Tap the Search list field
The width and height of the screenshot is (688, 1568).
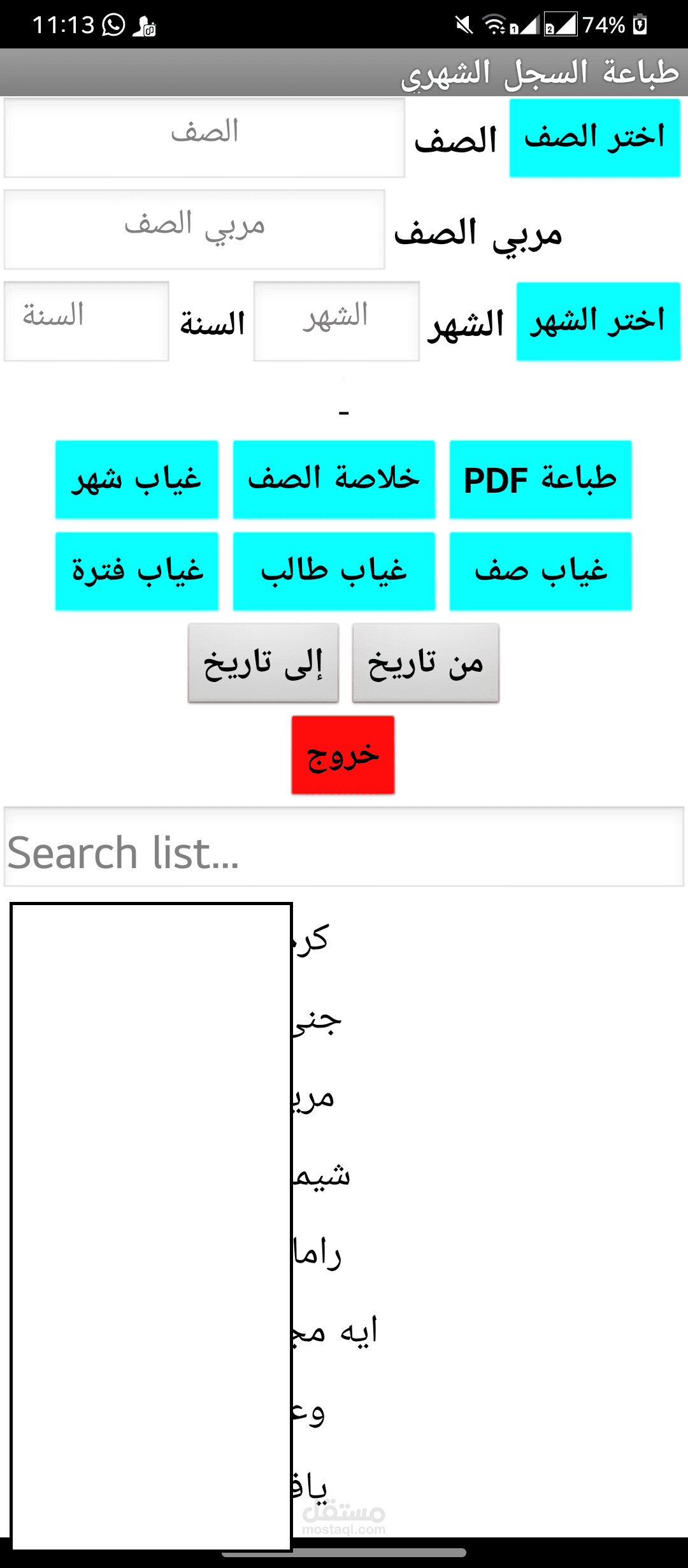coord(344,846)
